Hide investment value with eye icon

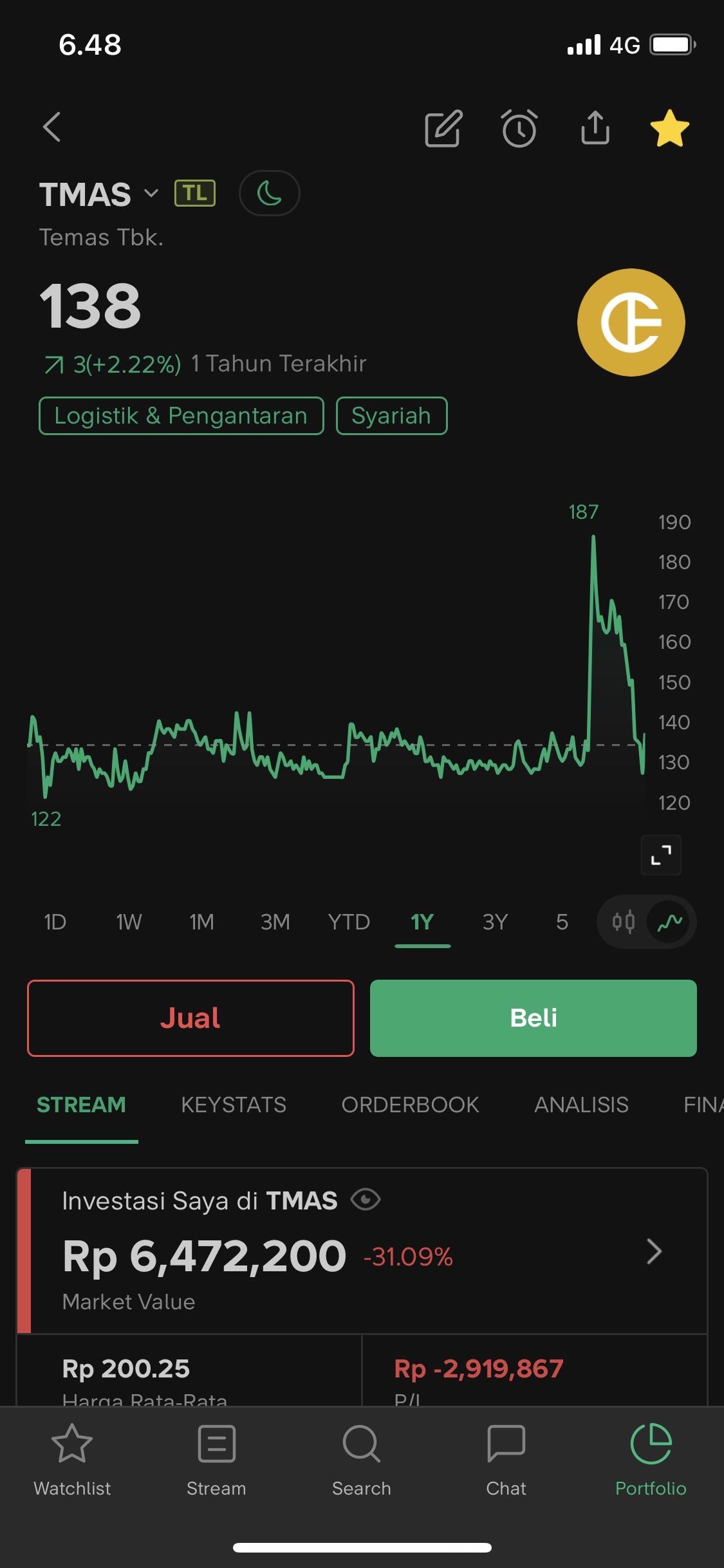[366, 1200]
